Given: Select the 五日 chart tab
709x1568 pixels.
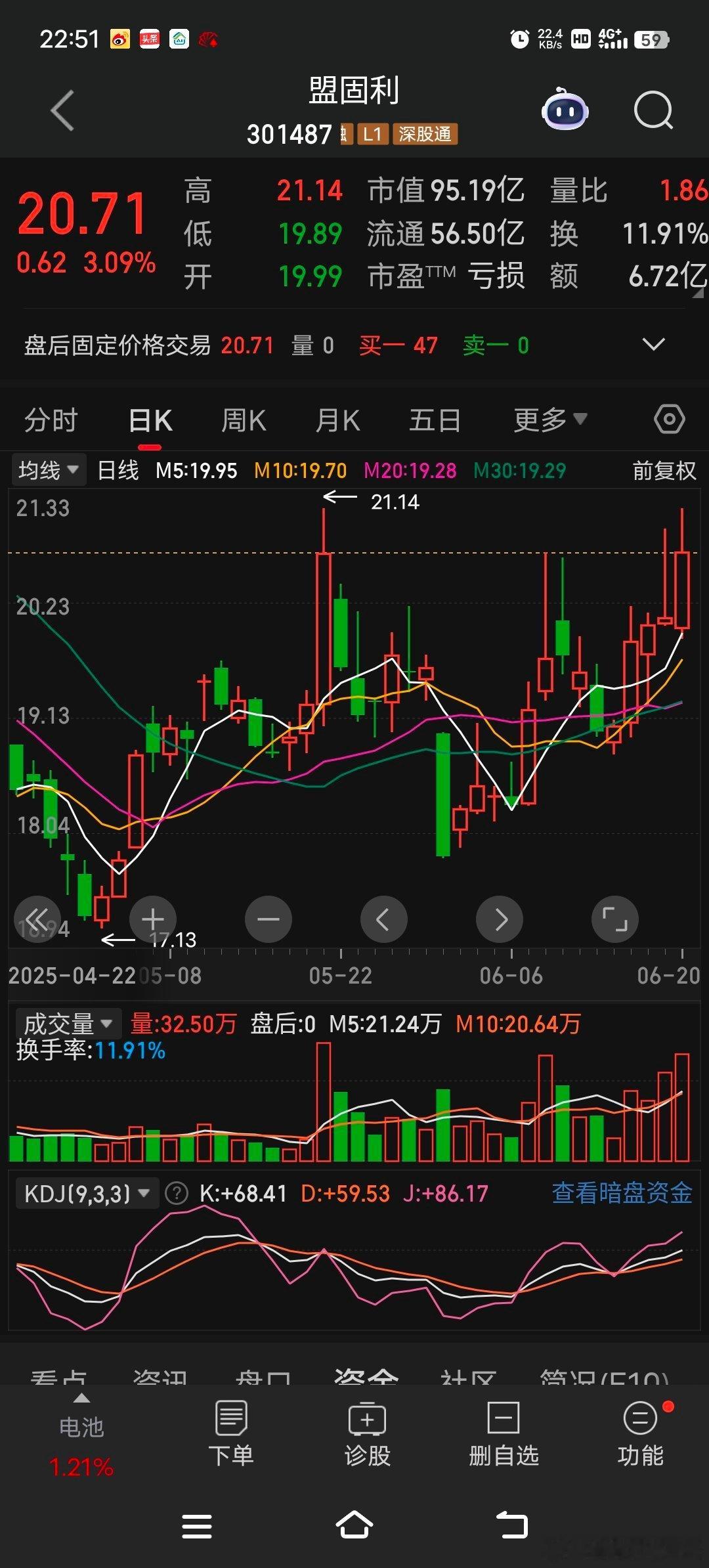Looking at the screenshot, I should click(435, 420).
